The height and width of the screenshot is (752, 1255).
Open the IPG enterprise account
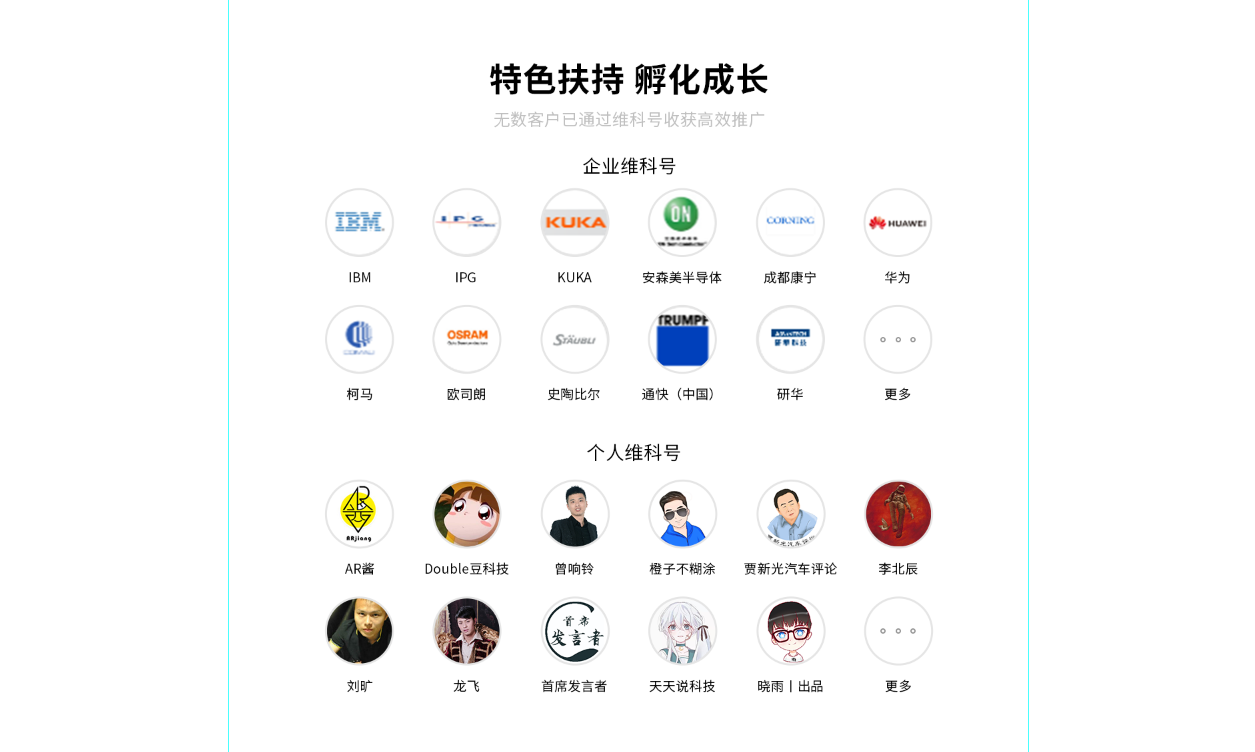pos(467,222)
